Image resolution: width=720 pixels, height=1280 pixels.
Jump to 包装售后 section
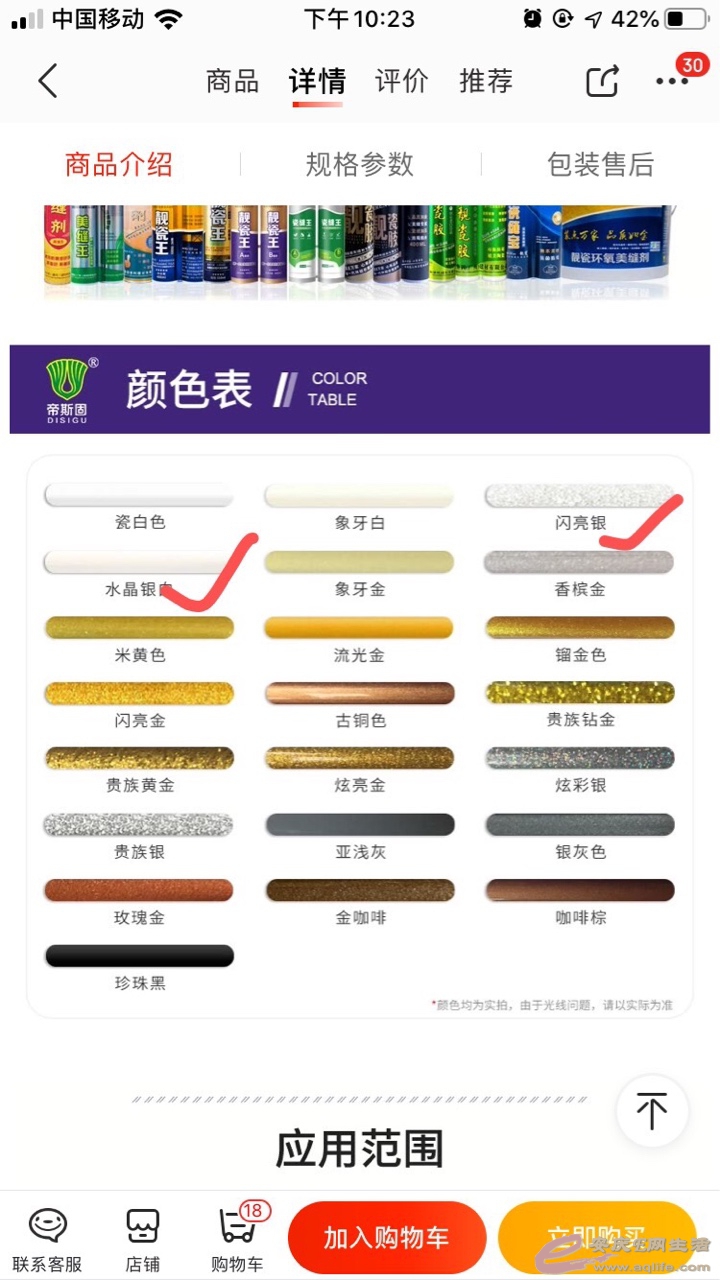(x=600, y=165)
